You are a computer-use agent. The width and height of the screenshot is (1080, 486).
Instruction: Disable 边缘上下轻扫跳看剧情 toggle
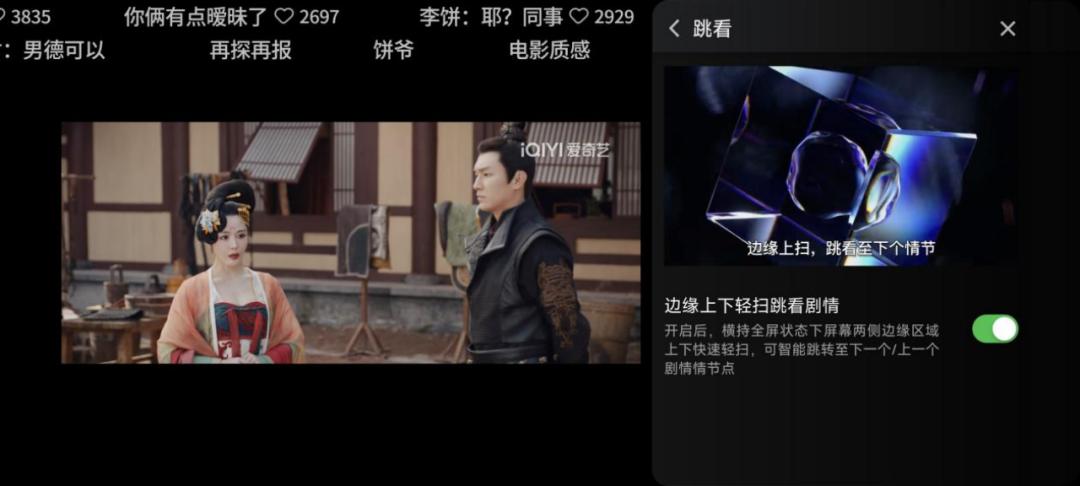(x=995, y=329)
